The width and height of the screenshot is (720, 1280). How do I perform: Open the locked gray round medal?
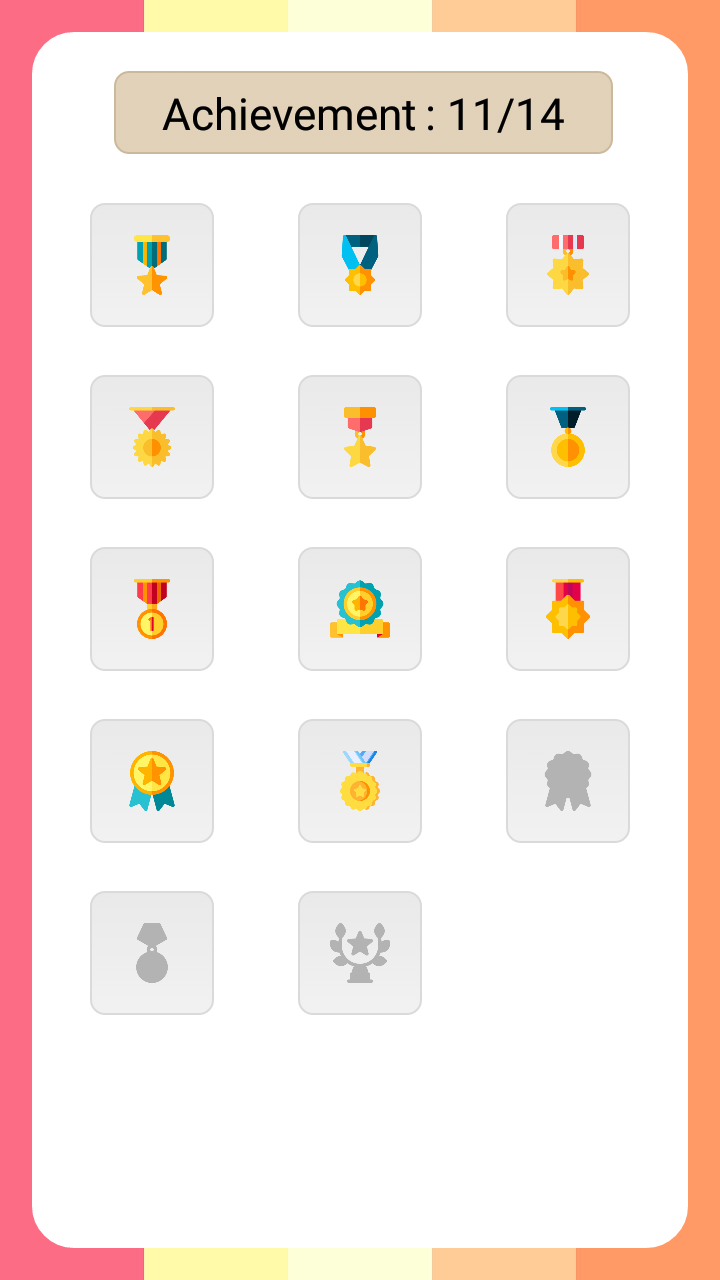[x=152, y=953]
